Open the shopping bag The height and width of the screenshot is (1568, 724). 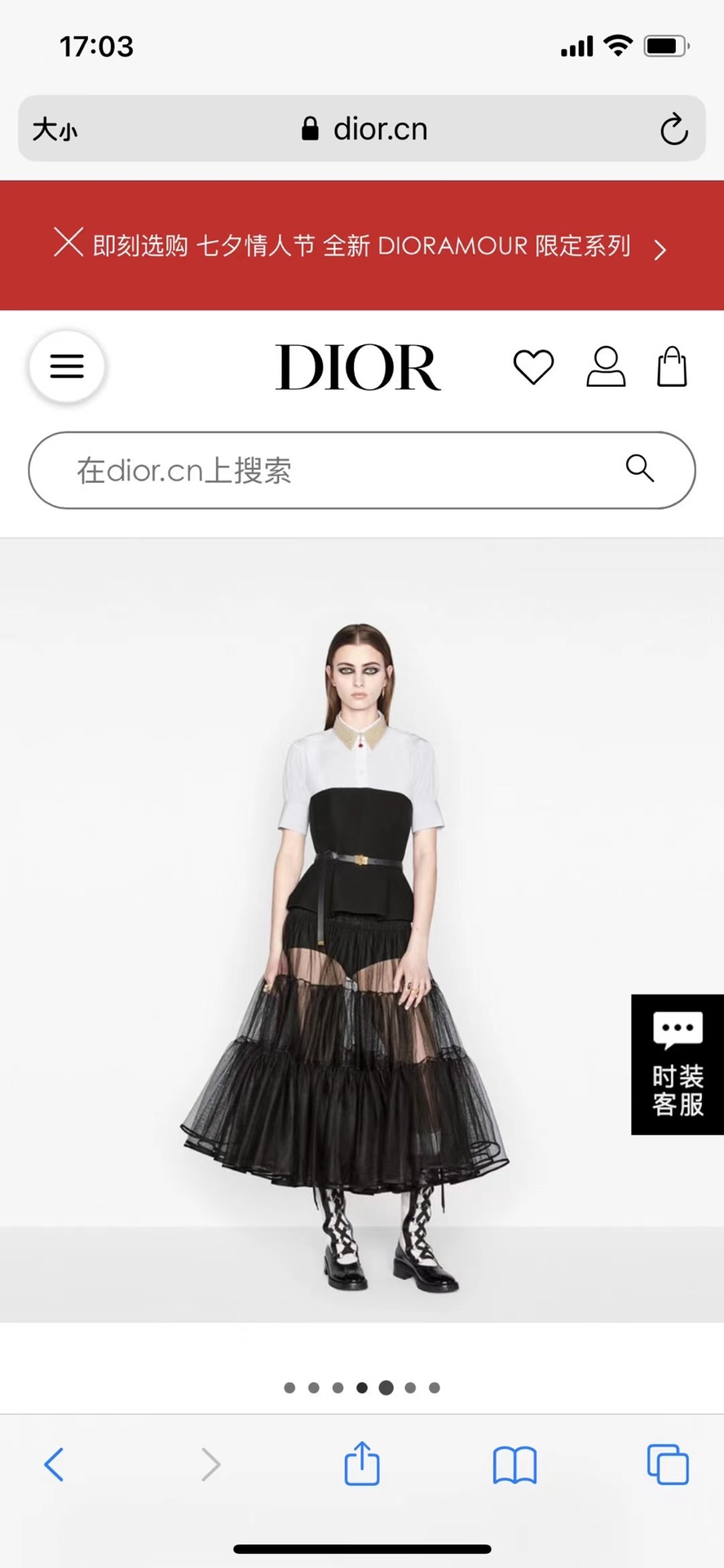pos(672,366)
